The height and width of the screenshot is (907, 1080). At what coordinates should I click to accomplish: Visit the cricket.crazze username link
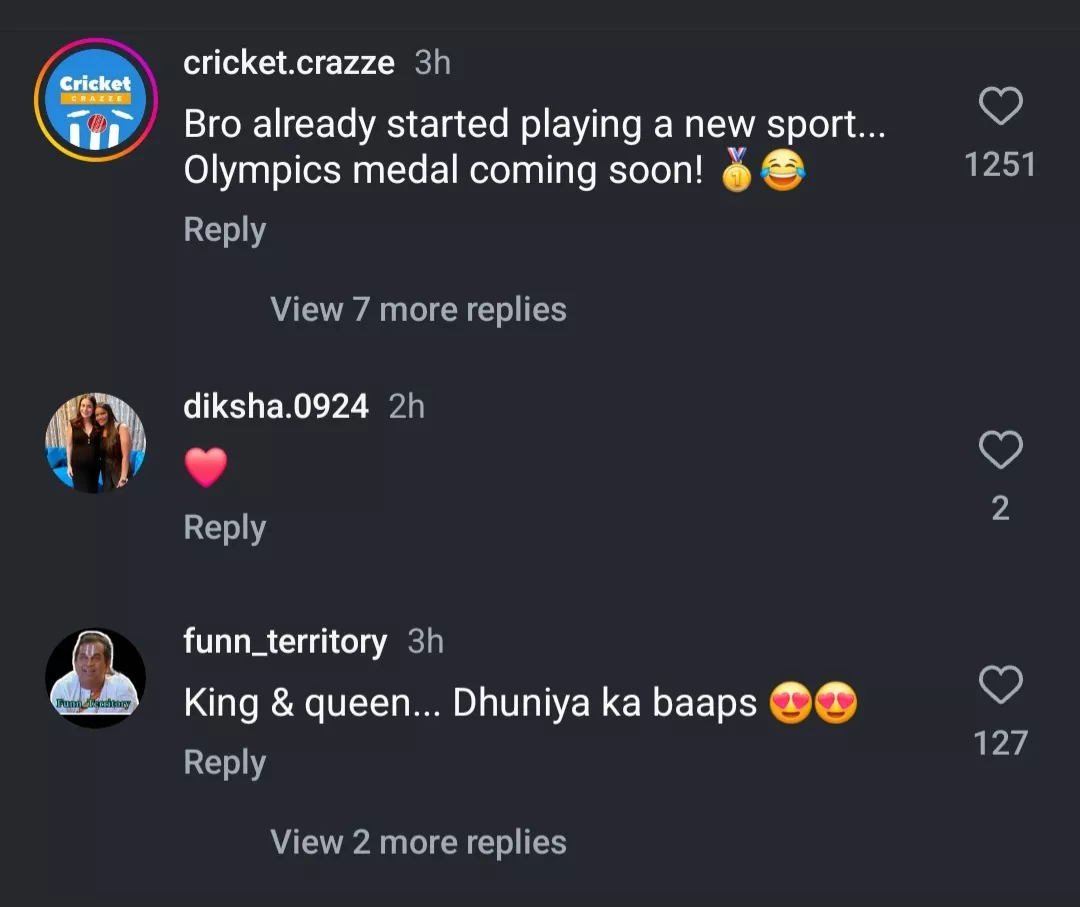pos(289,63)
